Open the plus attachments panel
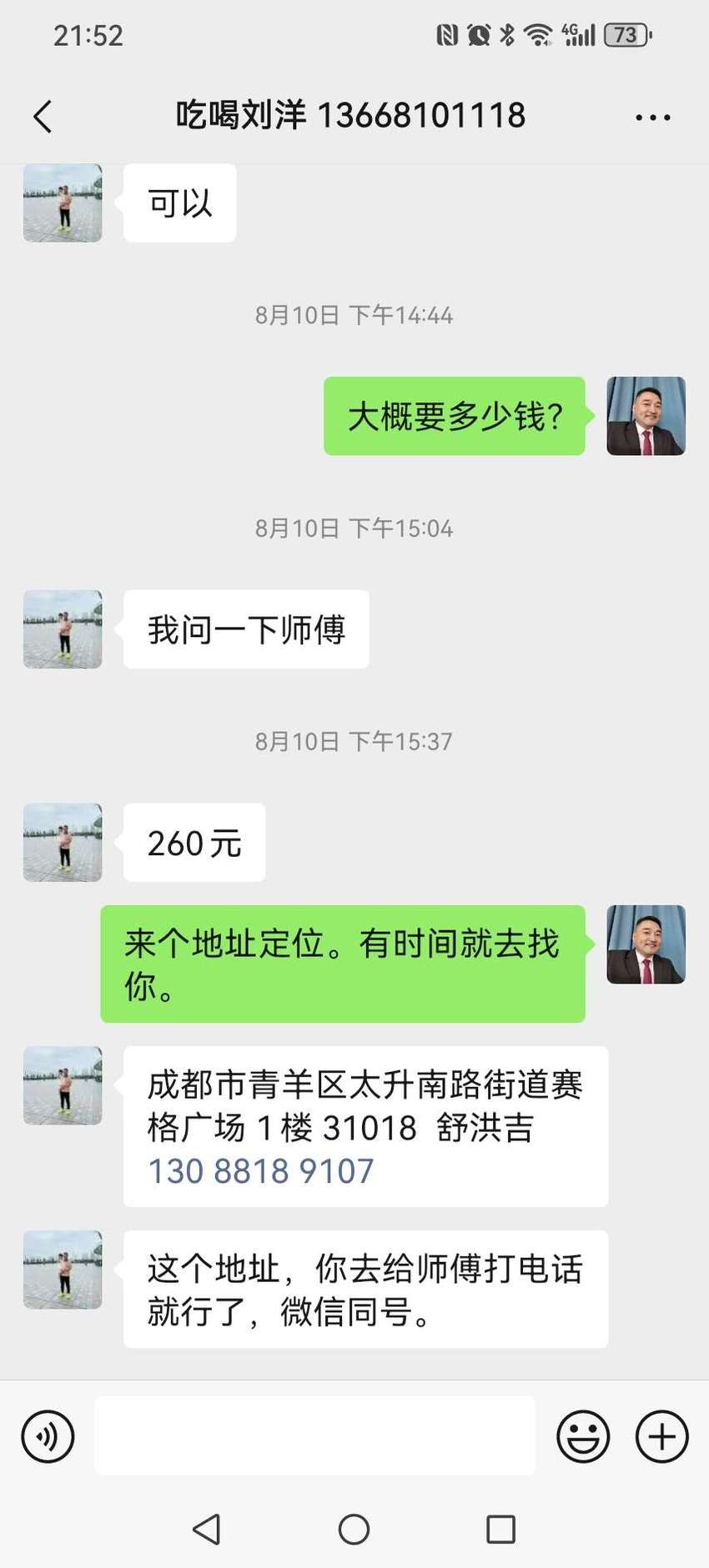The width and height of the screenshot is (709, 1568). 661,1436
